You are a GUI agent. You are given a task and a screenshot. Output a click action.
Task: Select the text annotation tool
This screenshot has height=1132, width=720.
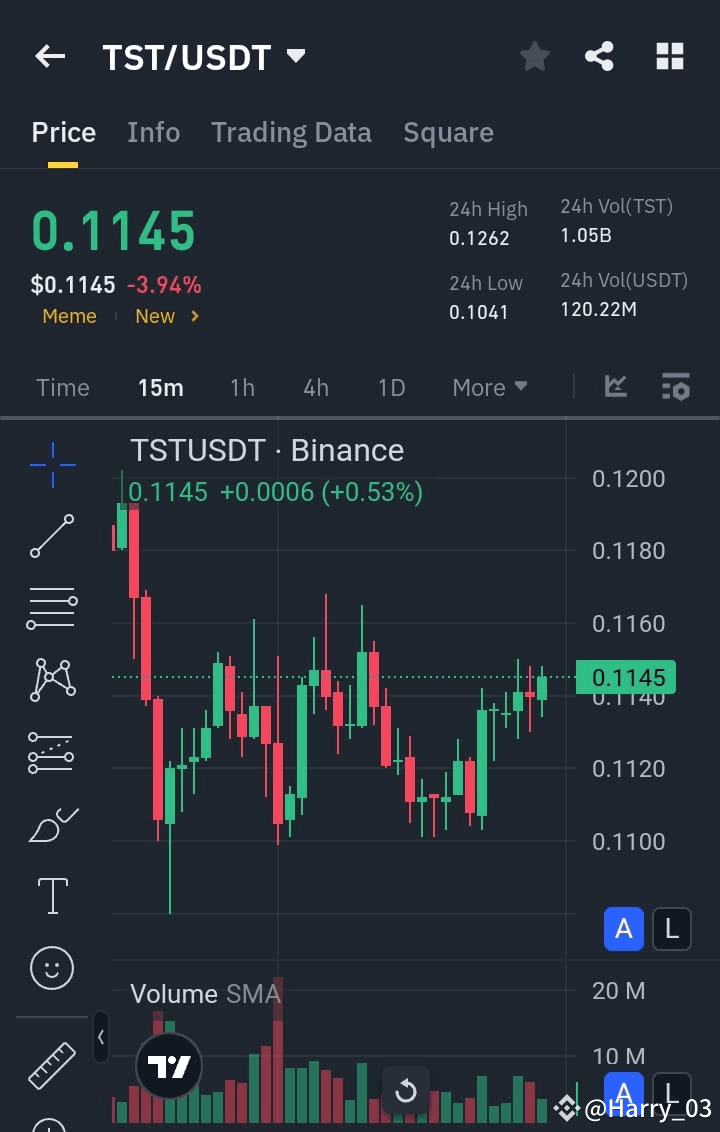point(52,895)
